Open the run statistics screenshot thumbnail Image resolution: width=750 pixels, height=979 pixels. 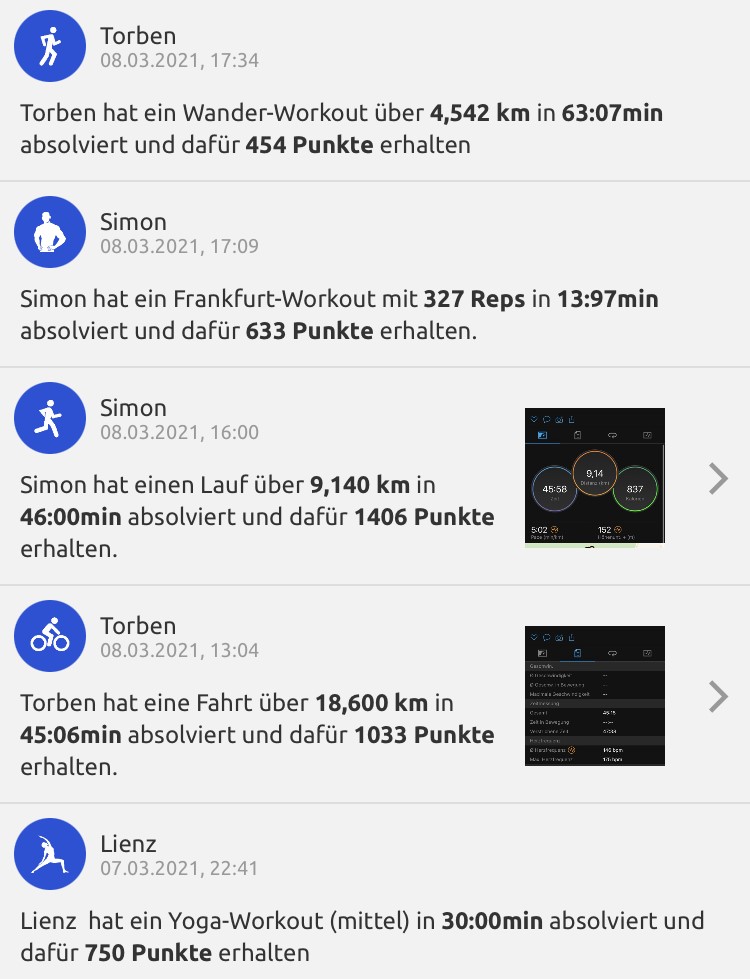[594, 476]
